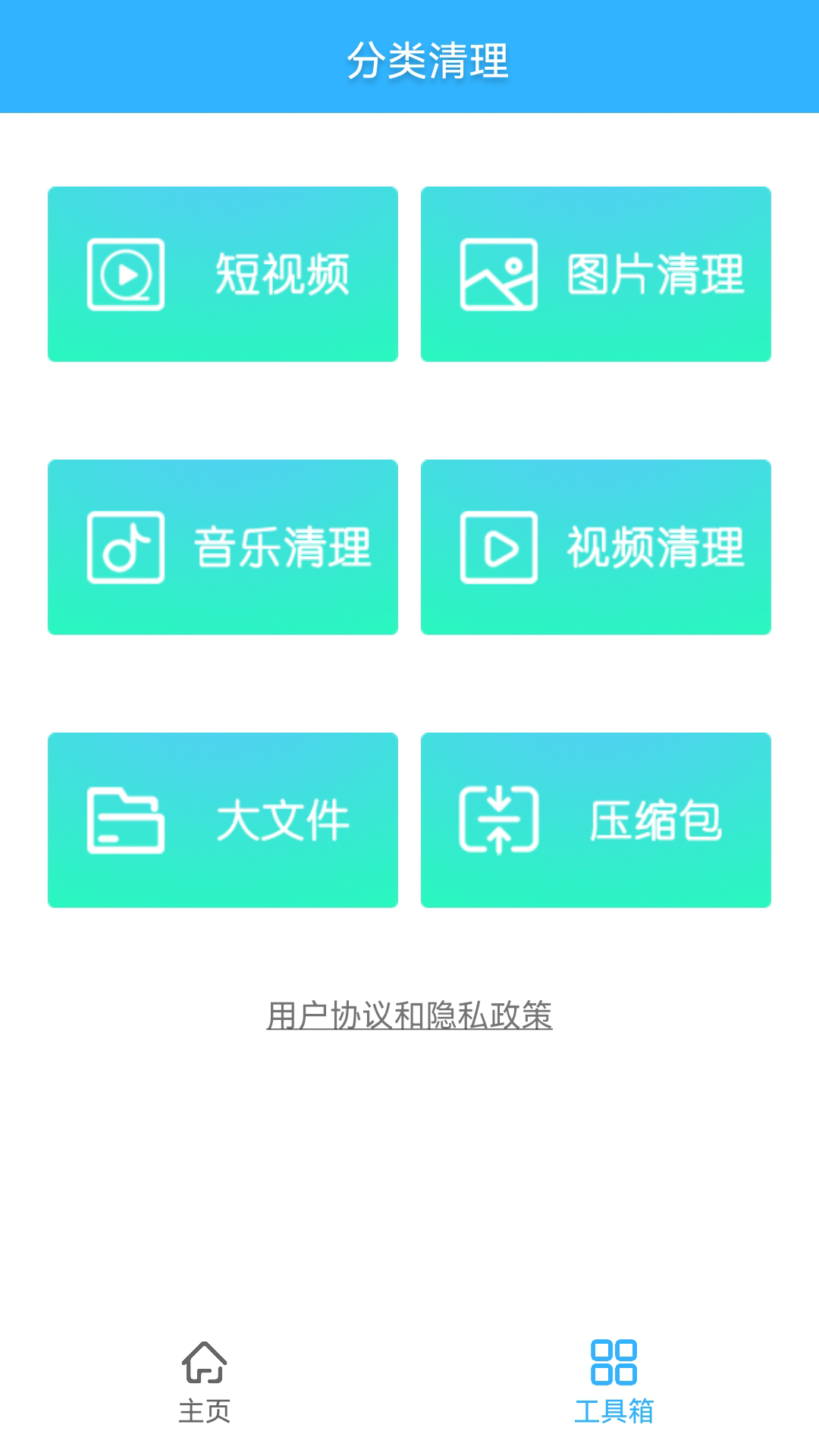This screenshot has height=1456, width=819.
Task: Click the compress arrows icon on 压缩包 card
Action: point(497,821)
